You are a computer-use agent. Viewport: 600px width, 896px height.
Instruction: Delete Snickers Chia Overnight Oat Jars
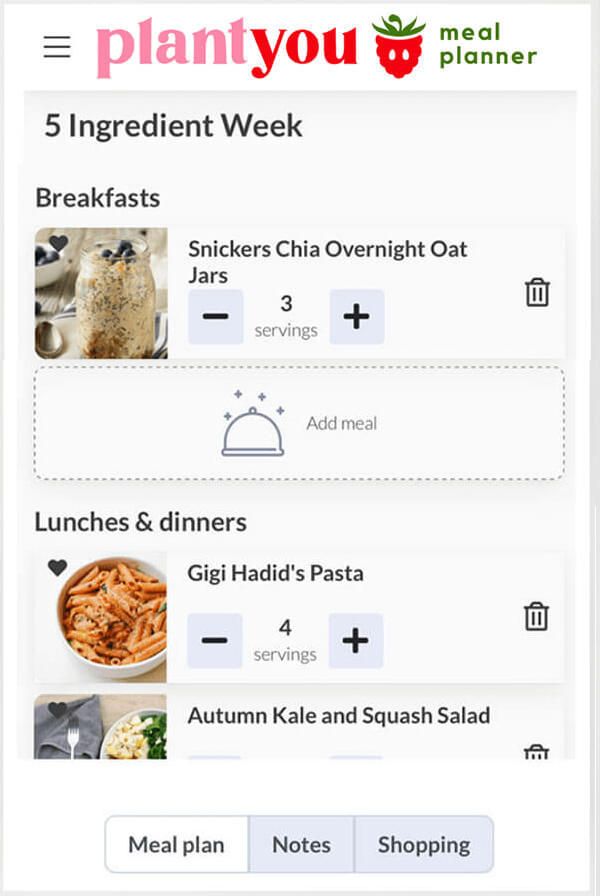click(537, 293)
